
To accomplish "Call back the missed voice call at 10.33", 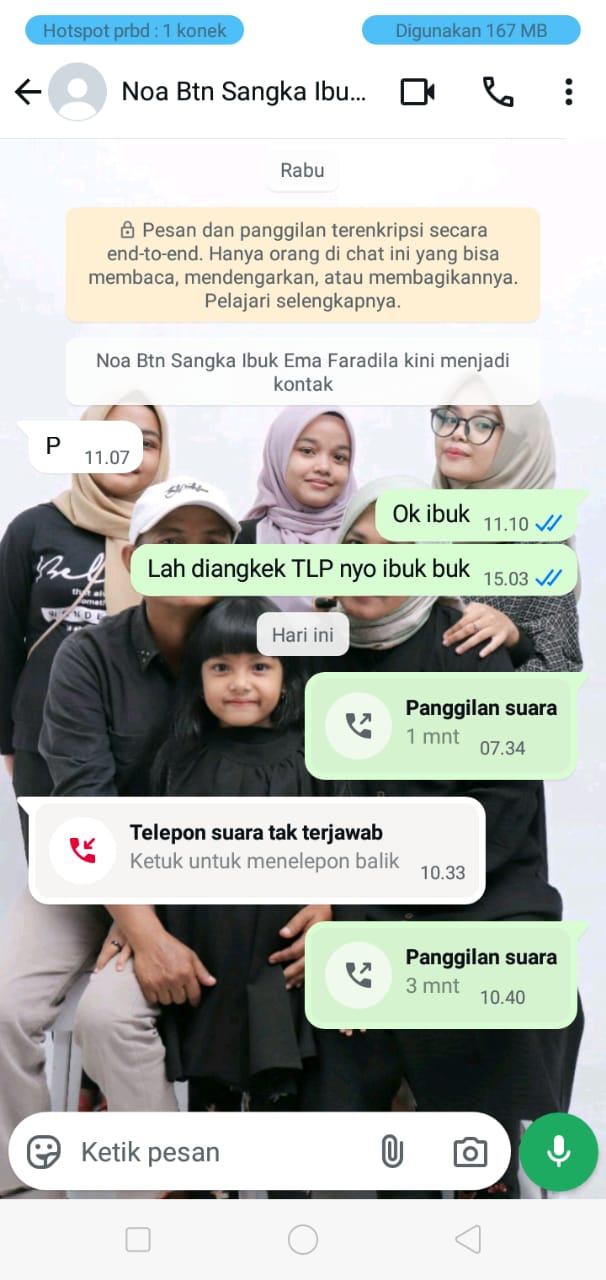I will tap(256, 850).
